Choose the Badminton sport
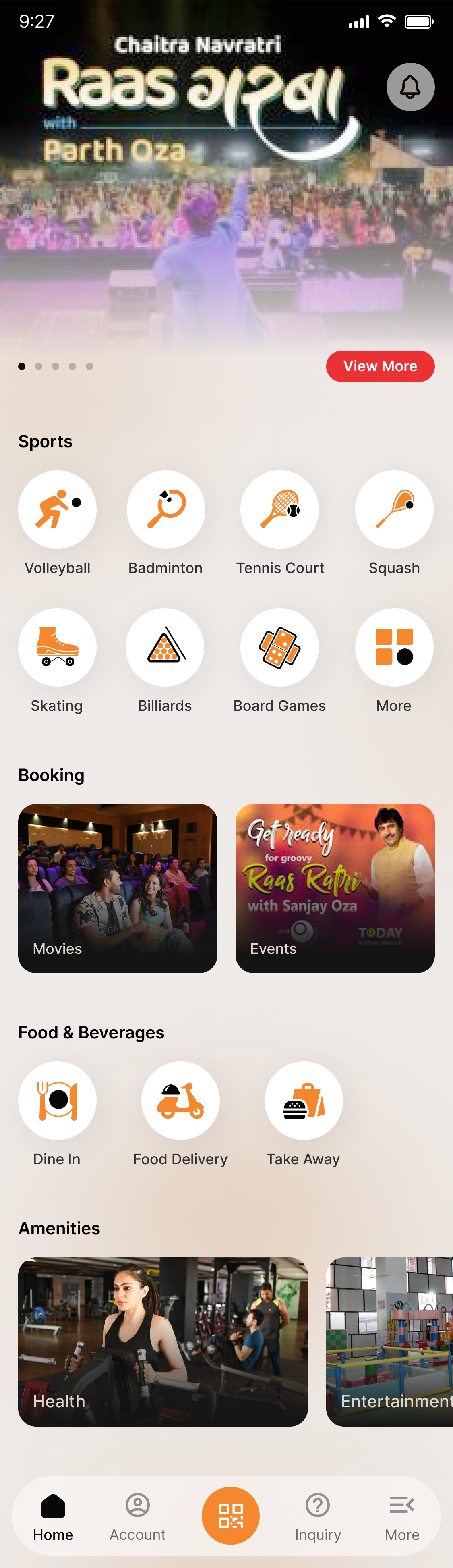The image size is (453, 1568). pyautogui.click(x=165, y=509)
